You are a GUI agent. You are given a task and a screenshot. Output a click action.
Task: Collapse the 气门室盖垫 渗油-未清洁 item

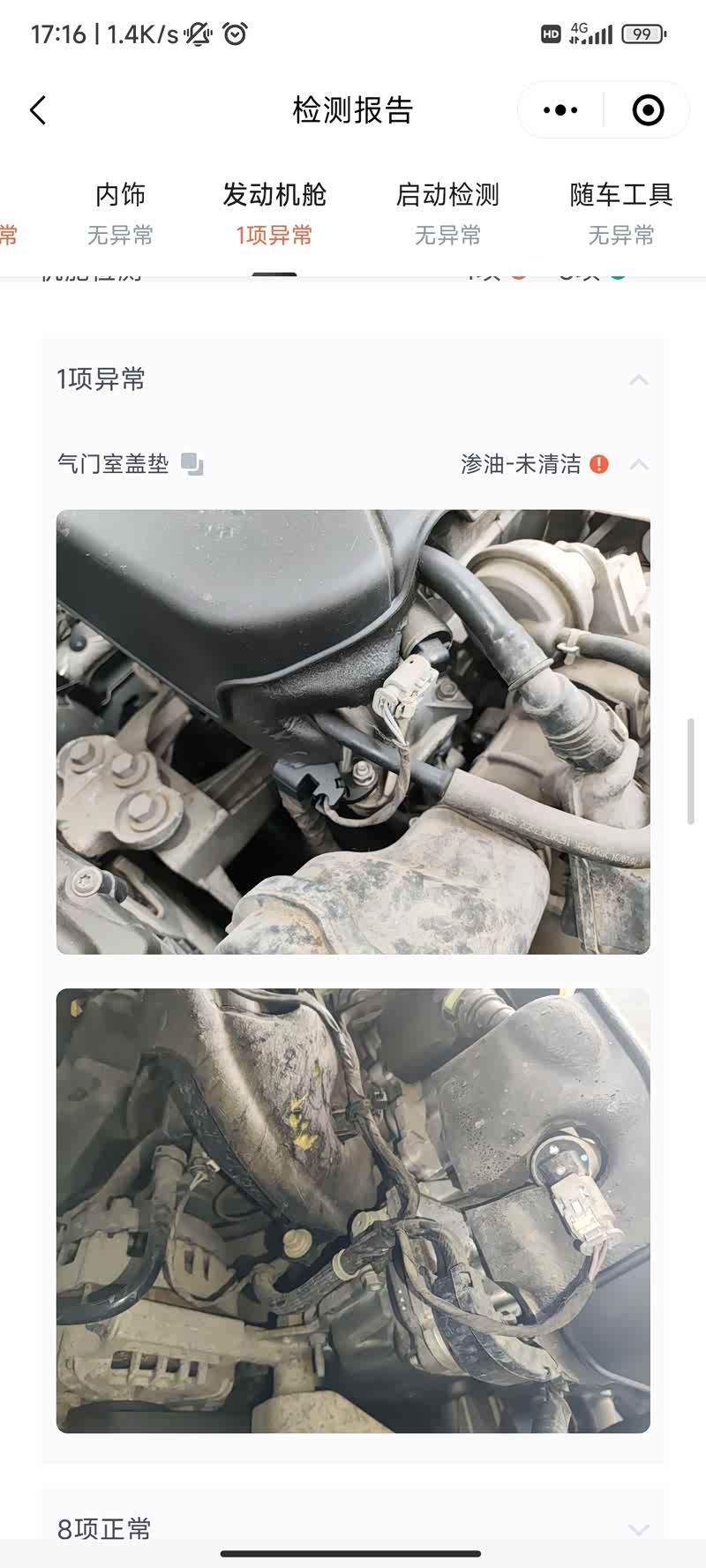click(x=639, y=464)
